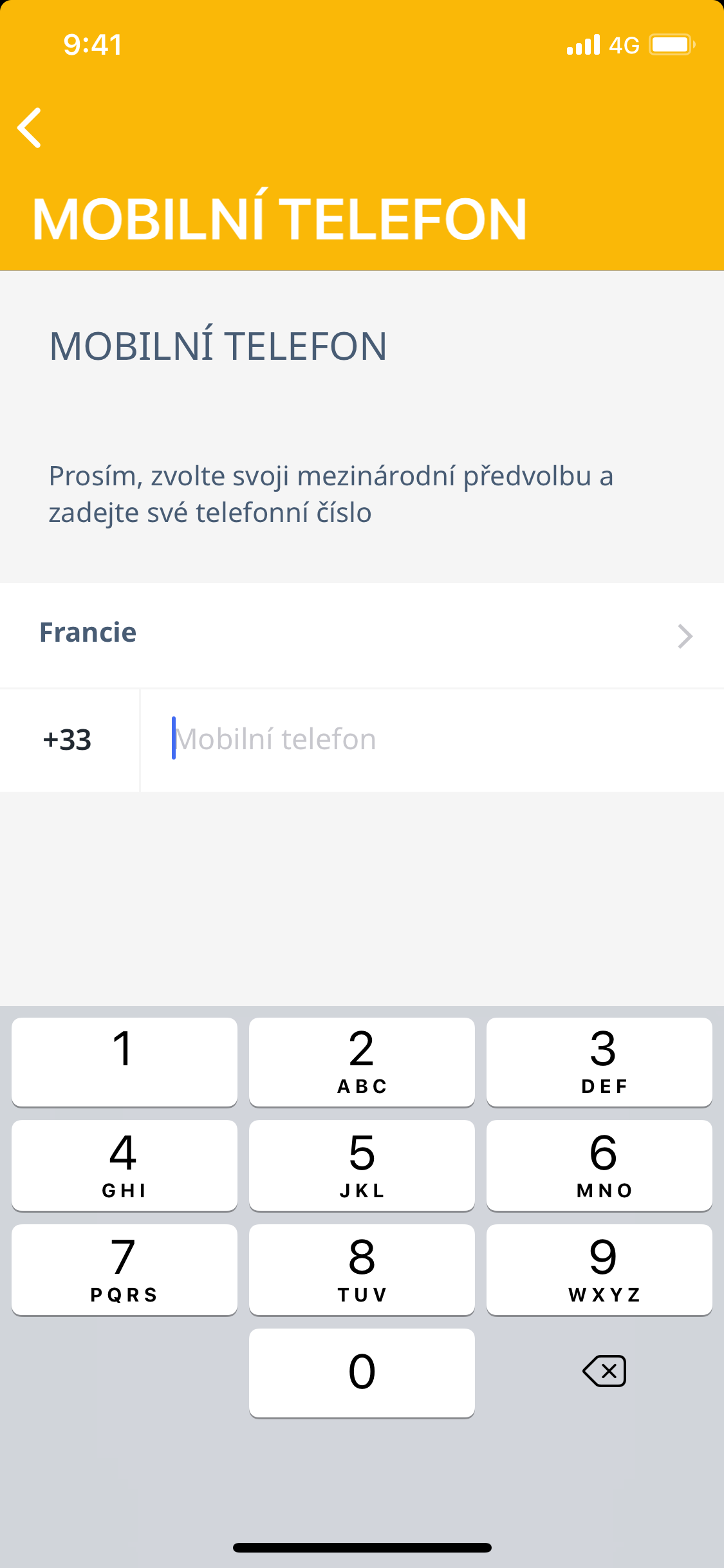Enter digit 1 on the keypad
The height and width of the screenshot is (1568, 724).
[124, 1061]
